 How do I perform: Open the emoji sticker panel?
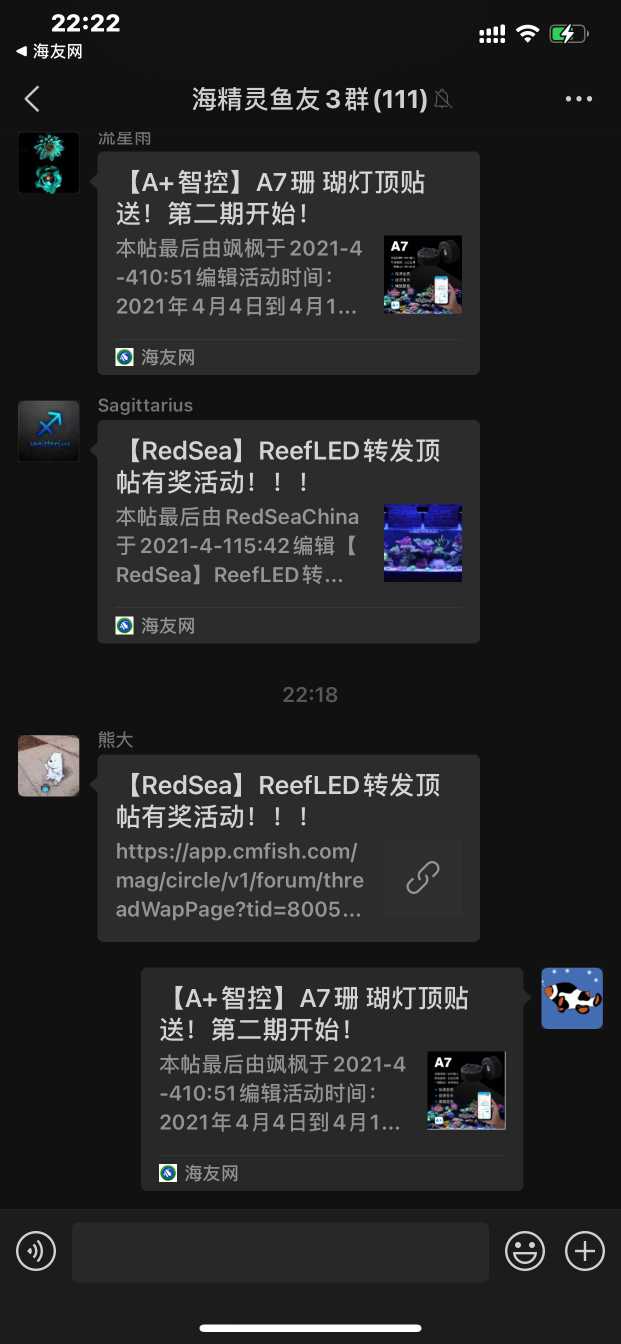pyautogui.click(x=525, y=1251)
